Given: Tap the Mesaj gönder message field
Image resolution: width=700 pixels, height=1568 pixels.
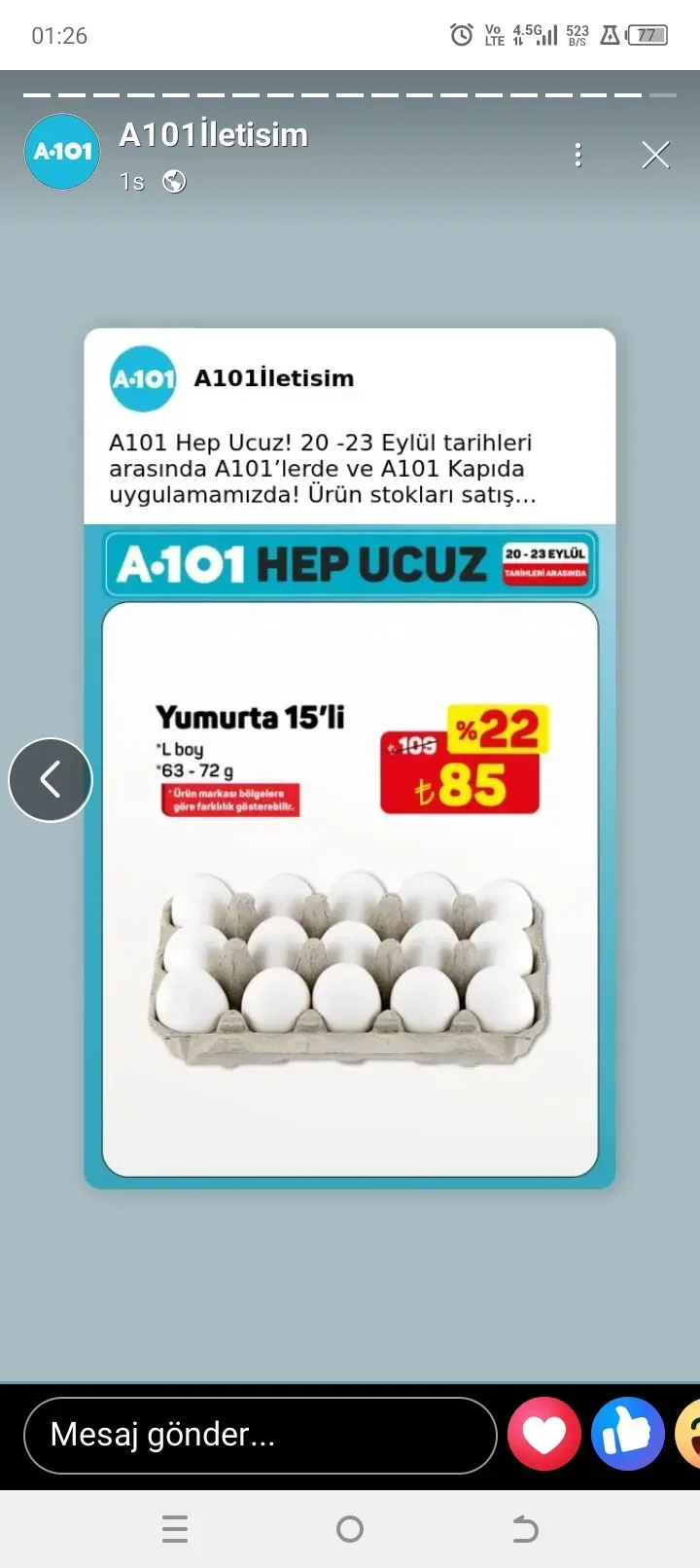Looking at the screenshot, I should click(260, 1434).
